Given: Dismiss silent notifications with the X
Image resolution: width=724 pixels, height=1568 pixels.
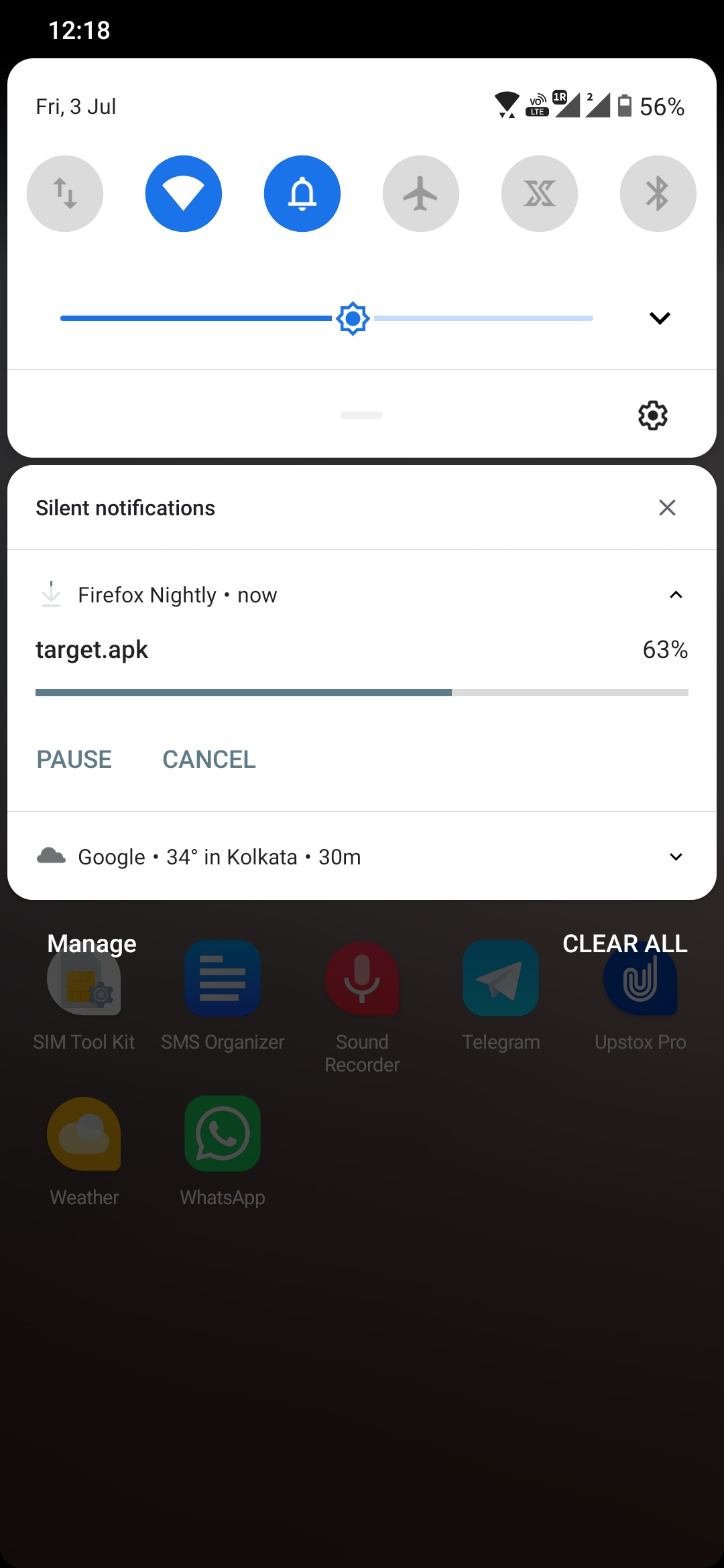Looking at the screenshot, I should point(667,508).
